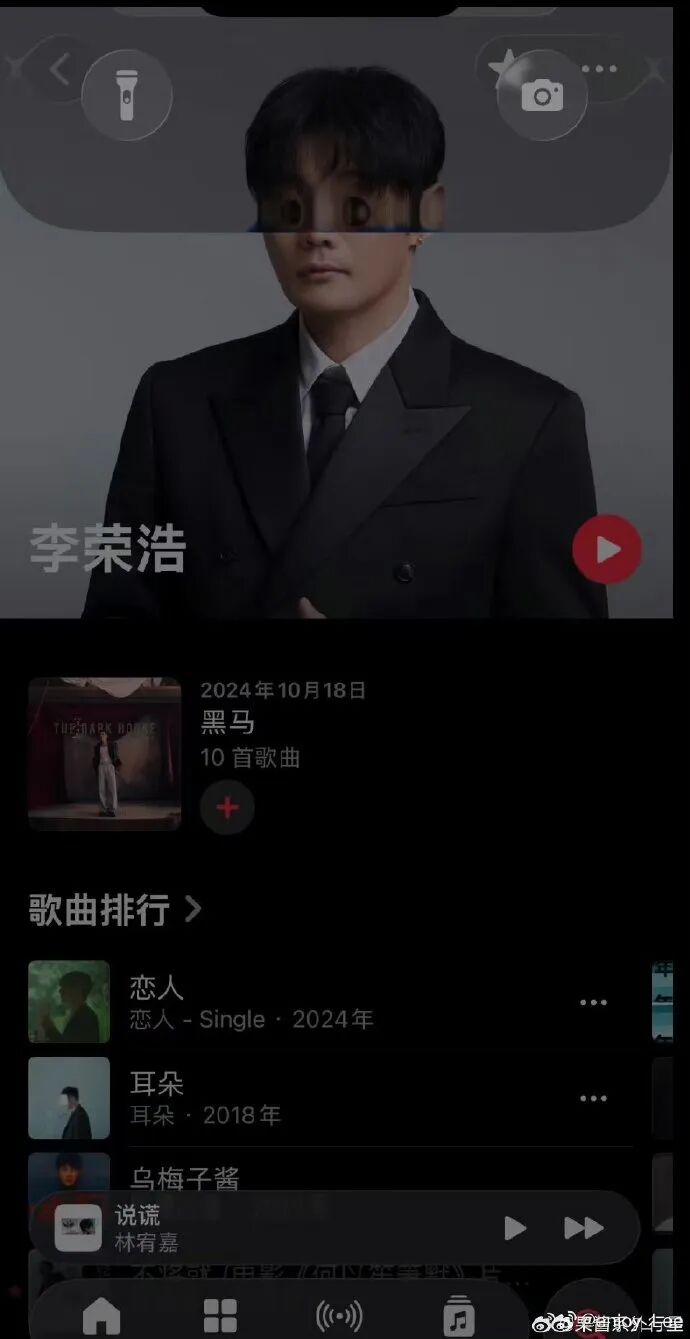Switch to the grid browse tab
This screenshot has height=1339, width=690.
pyautogui.click(x=220, y=1314)
